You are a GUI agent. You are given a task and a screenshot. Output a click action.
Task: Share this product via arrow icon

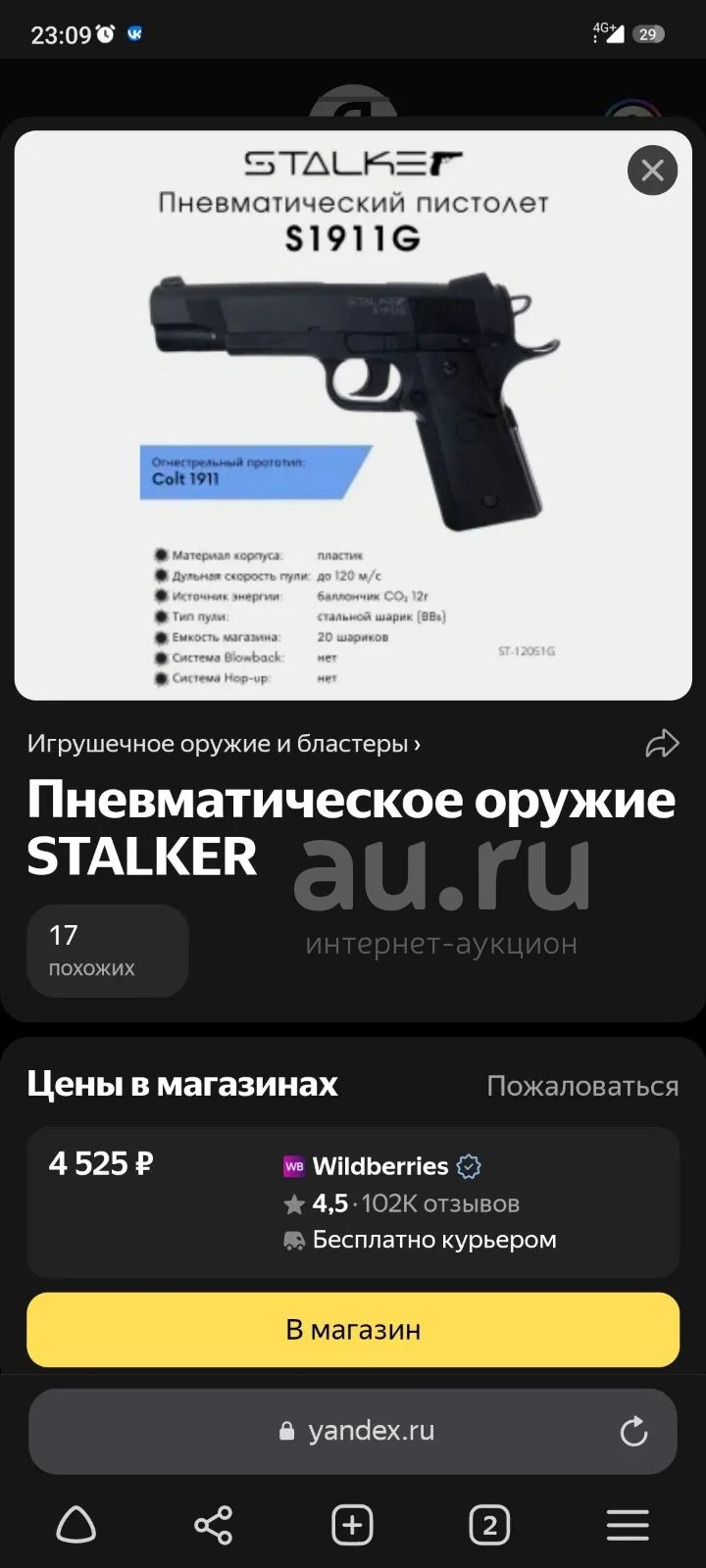662,744
